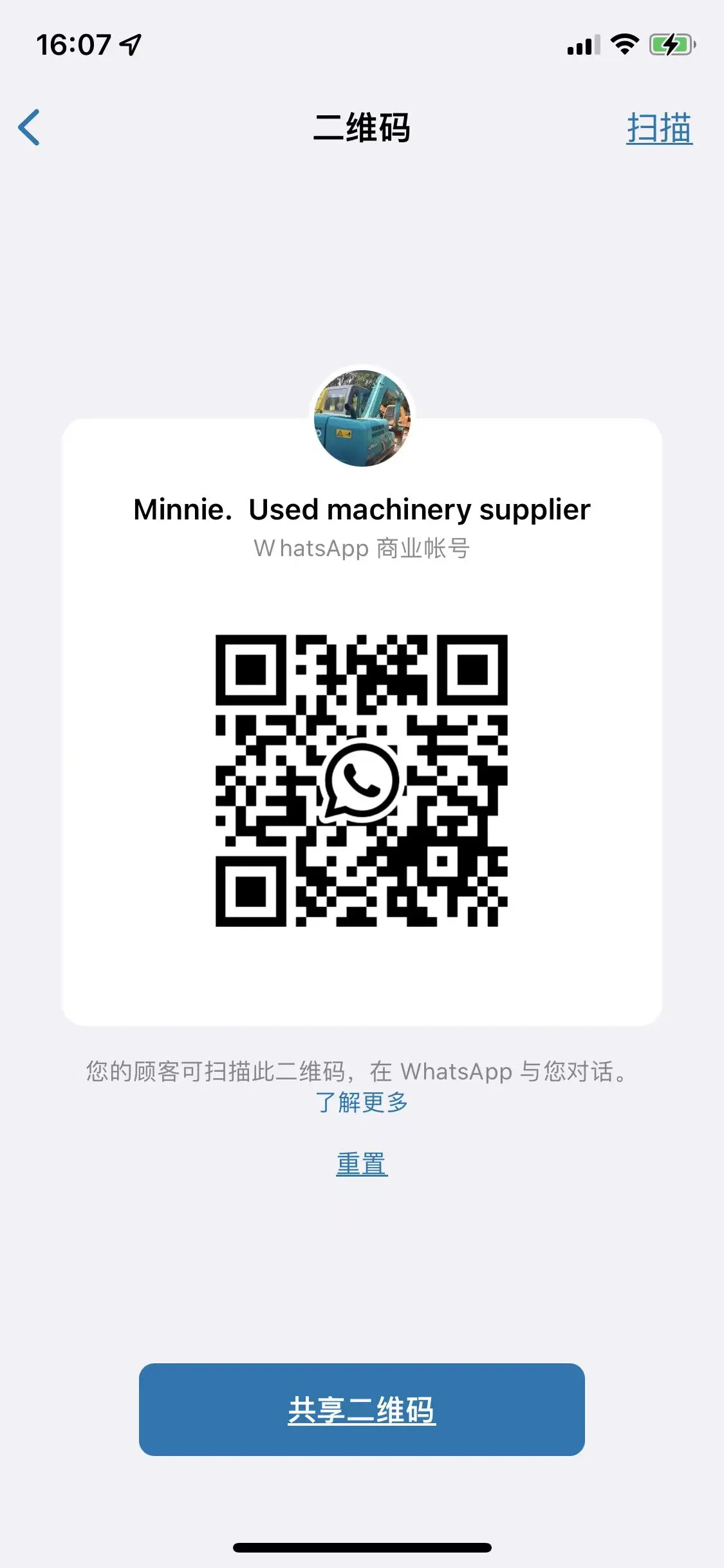The image size is (724, 1568).
Task: Share the code with 共享二维码 button
Action: click(362, 1410)
